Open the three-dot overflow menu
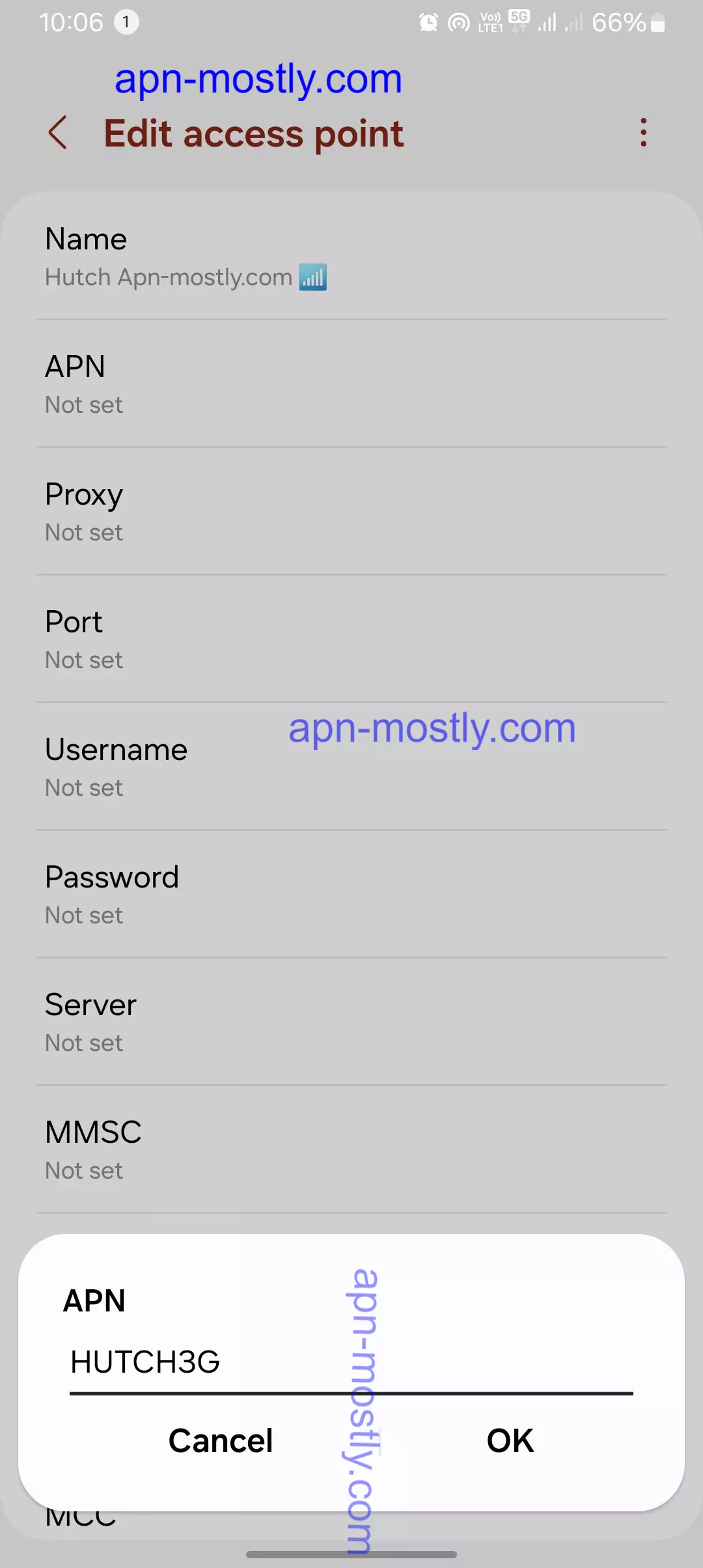Image resolution: width=703 pixels, height=1568 pixels. [643, 133]
